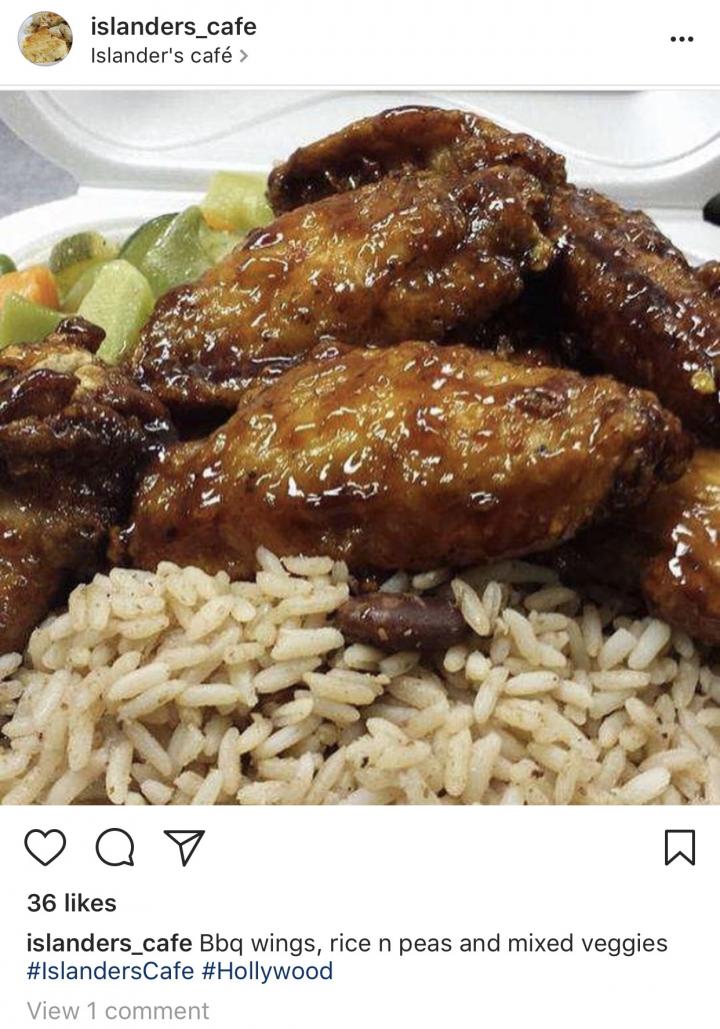Like the Bbq wings post
The width and height of the screenshot is (720, 1029).
point(44,848)
